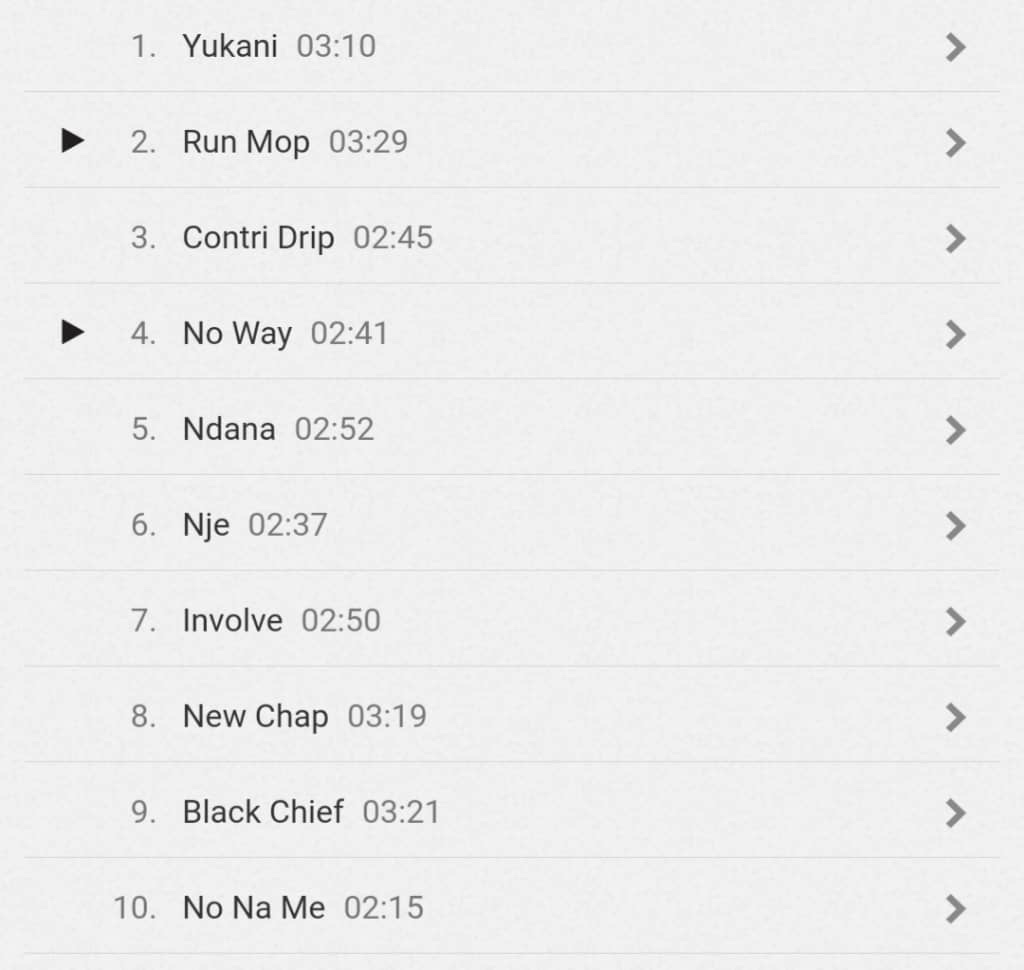Open track 1 Yukani
This screenshot has width=1024, height=970.
tap(230, 46)
